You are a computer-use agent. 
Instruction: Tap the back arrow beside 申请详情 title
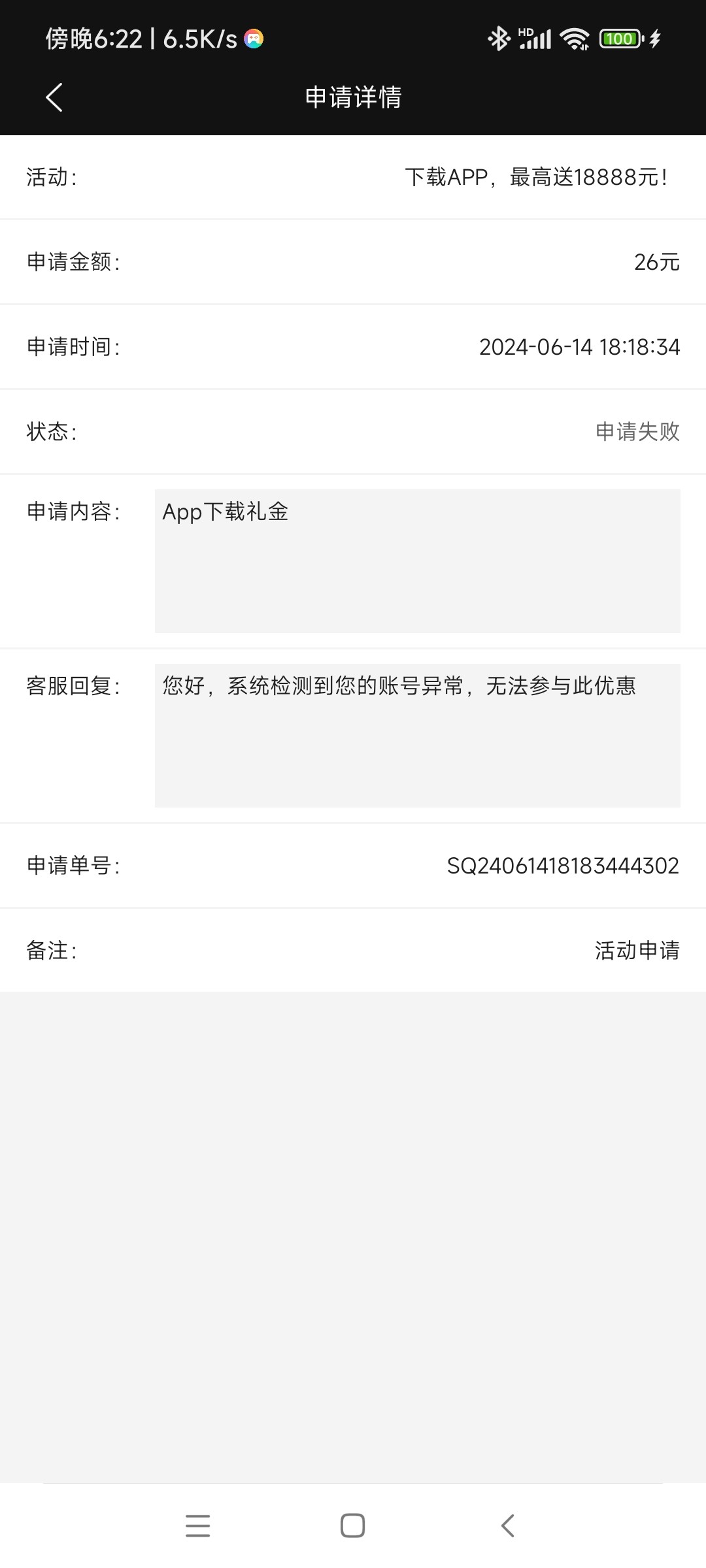[54, 97]
